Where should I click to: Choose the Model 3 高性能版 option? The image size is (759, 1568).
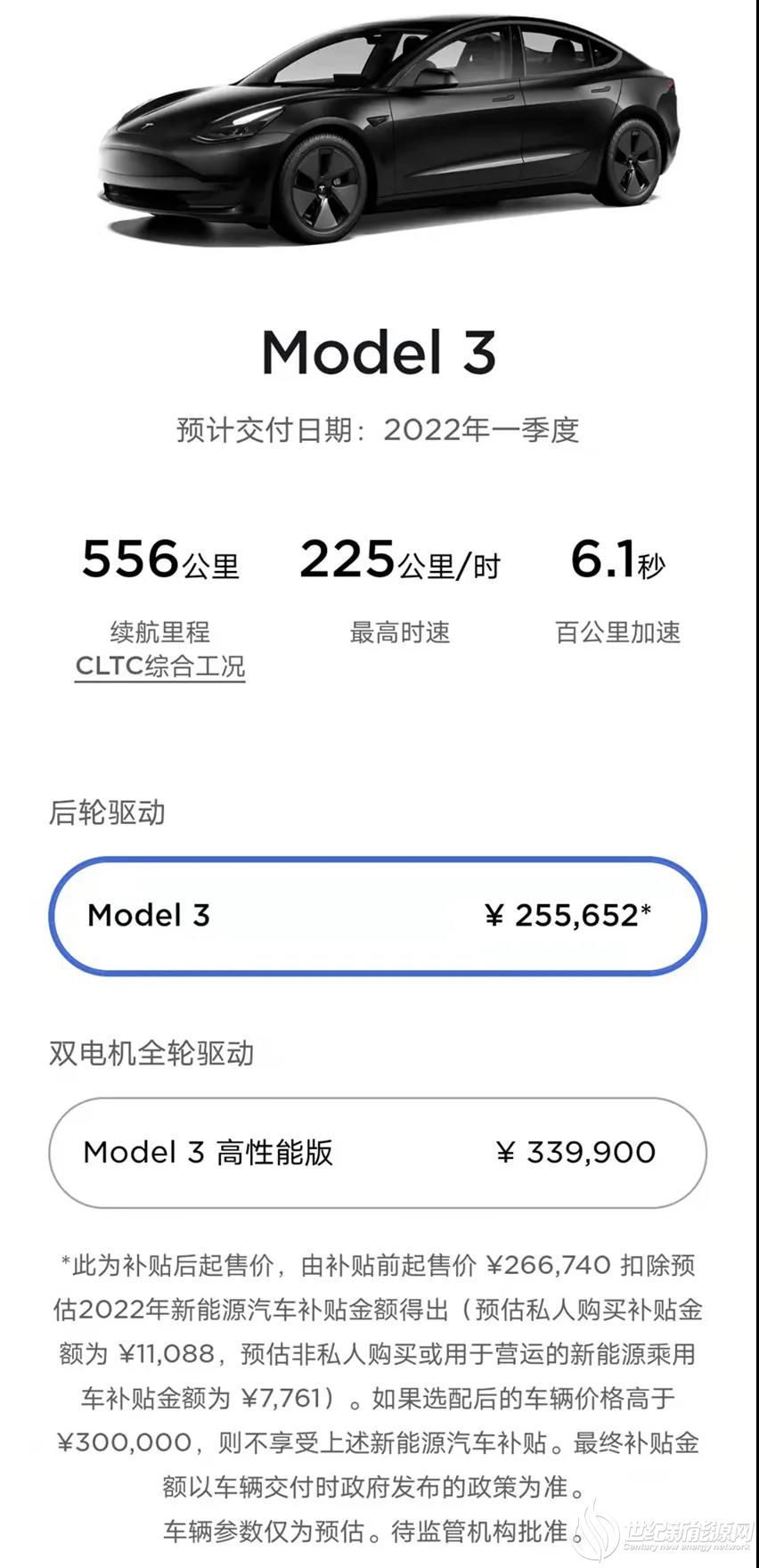click(378, 1152)
